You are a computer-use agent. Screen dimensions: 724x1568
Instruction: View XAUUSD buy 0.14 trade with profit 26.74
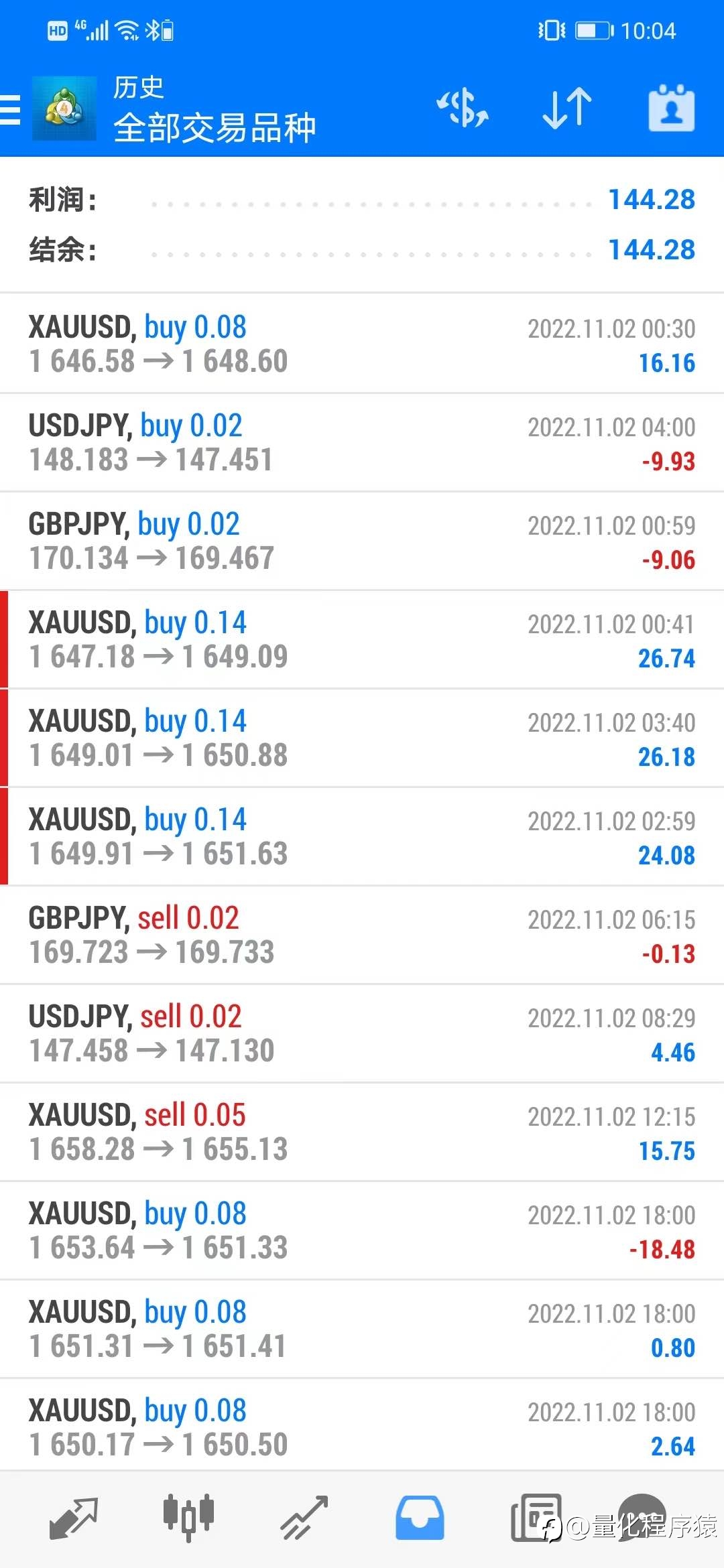pyautogui.click(x=362, y=639)
